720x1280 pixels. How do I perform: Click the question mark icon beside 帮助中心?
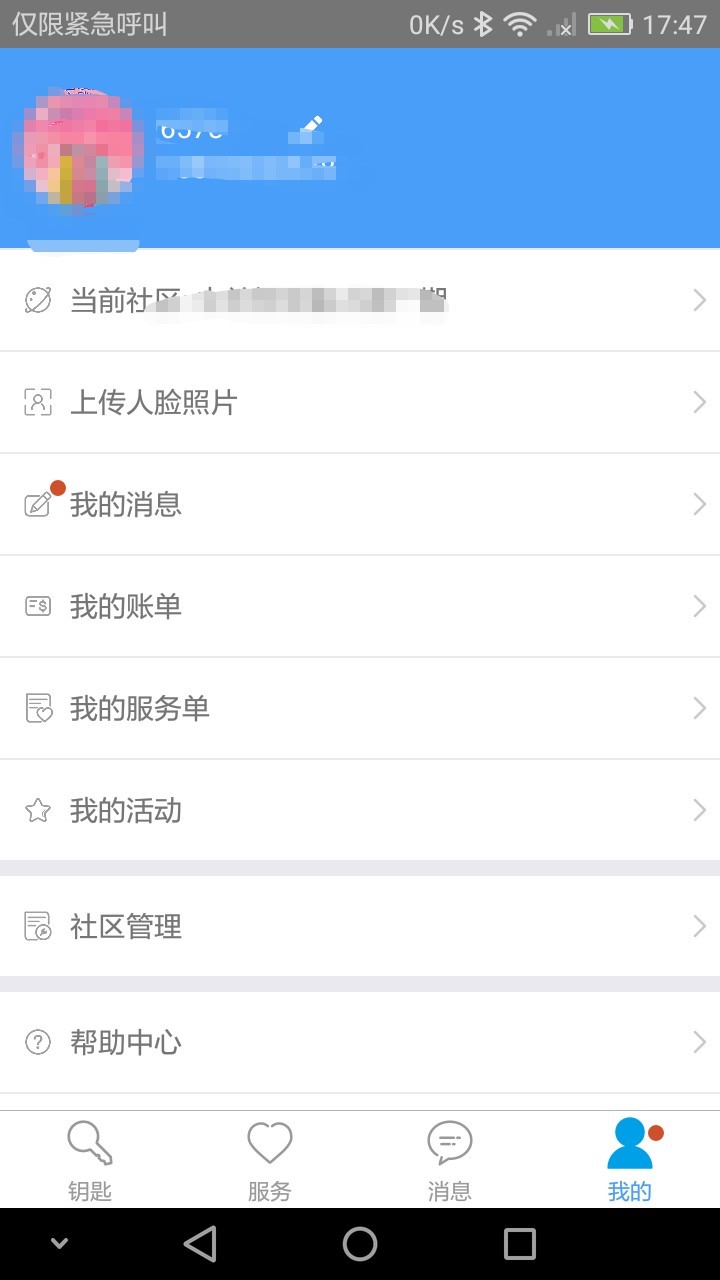(x=38, y=1042)
